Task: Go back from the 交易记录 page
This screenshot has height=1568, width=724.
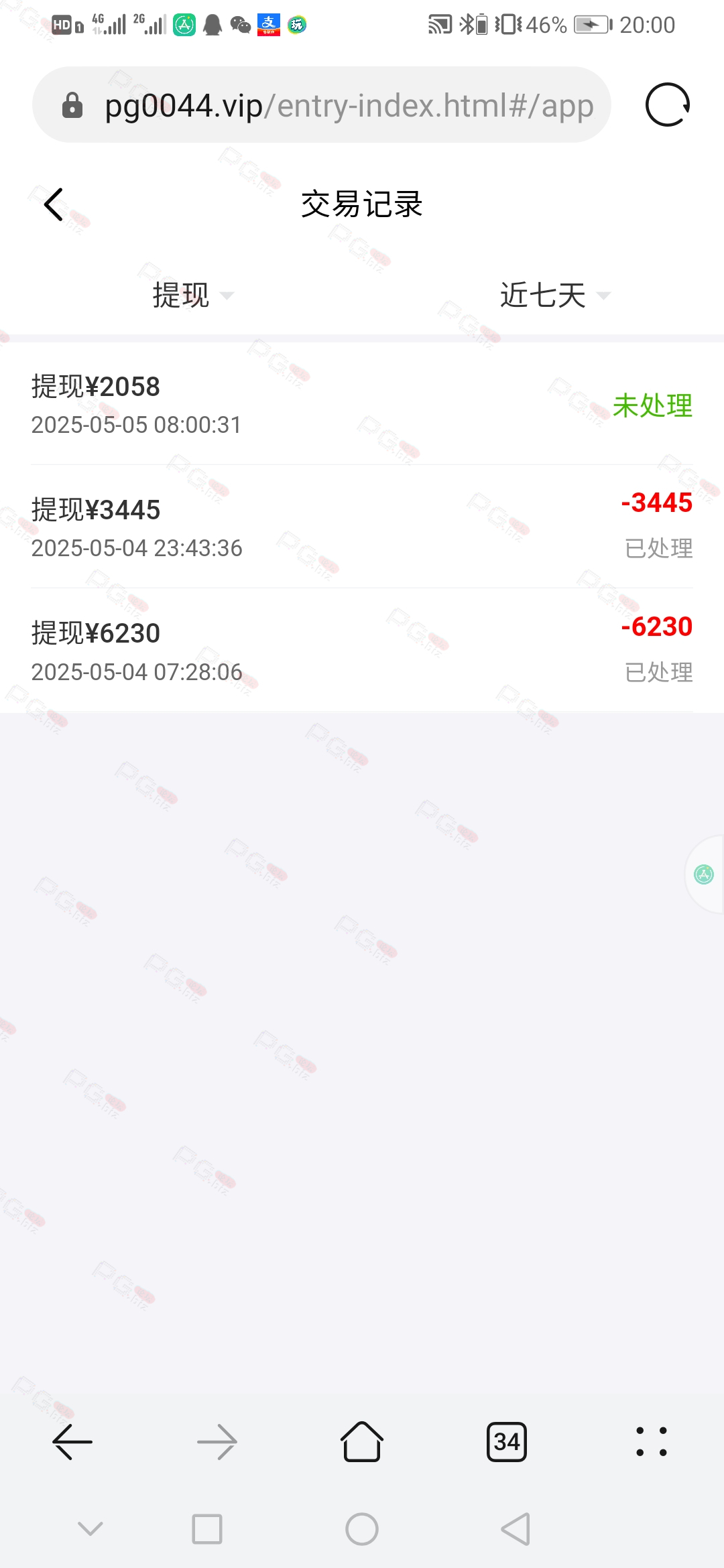Action: [54, 204]
